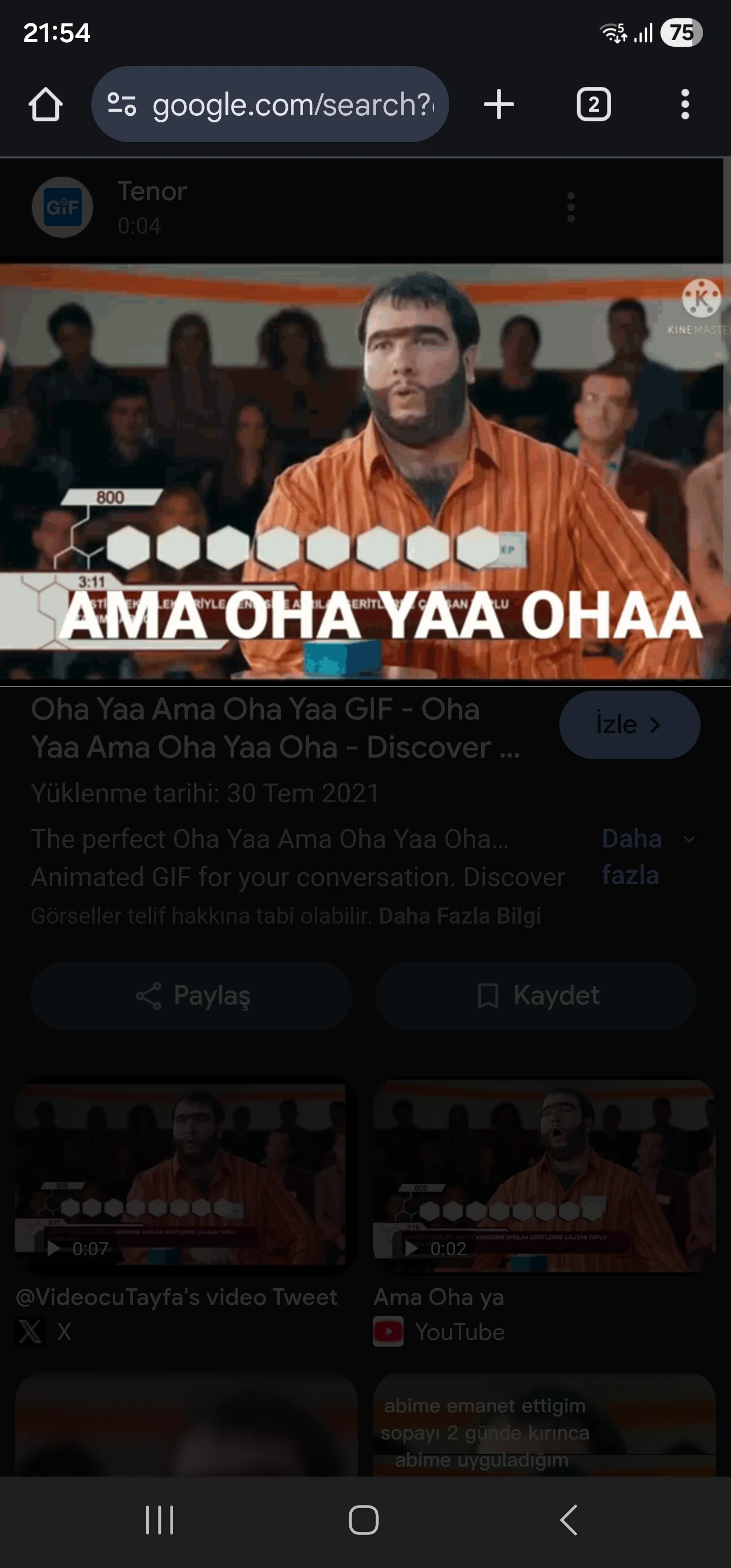The height and width of the screenshot is (1568, 731).
Task: Tap the İzle button
Action: point(629,725)
